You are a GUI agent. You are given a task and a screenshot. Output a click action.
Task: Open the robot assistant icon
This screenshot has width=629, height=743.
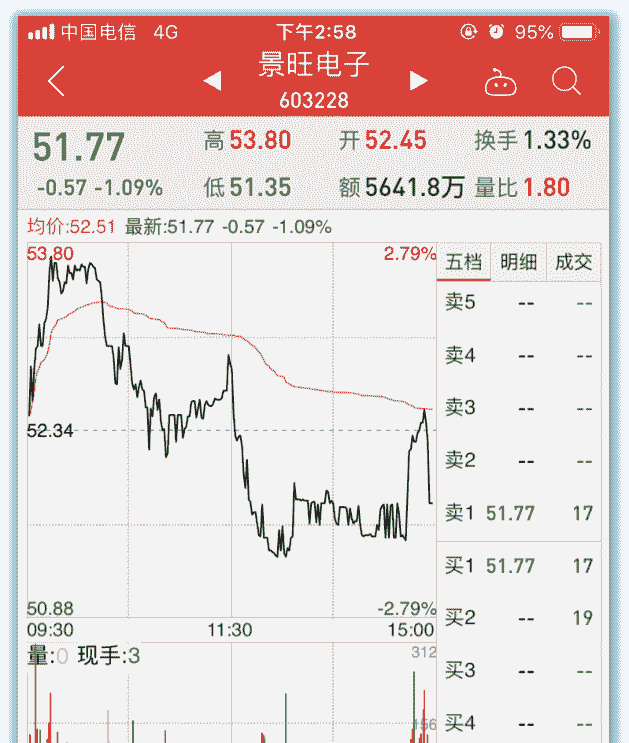(500, 82)
